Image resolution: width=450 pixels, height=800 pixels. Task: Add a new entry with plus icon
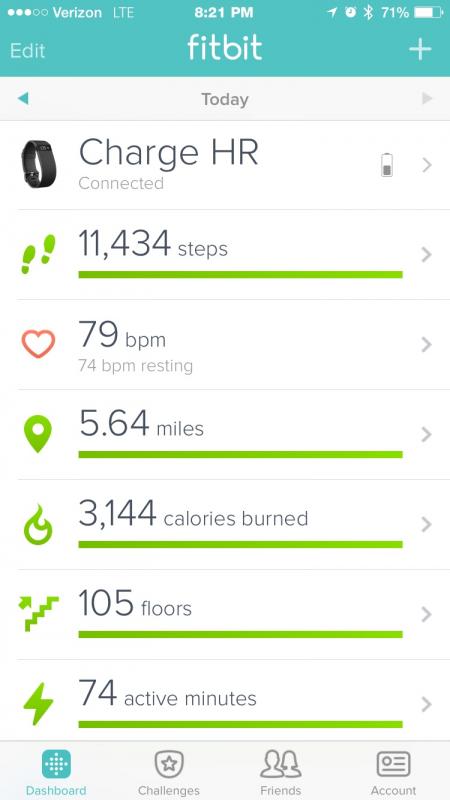point(420,49)
